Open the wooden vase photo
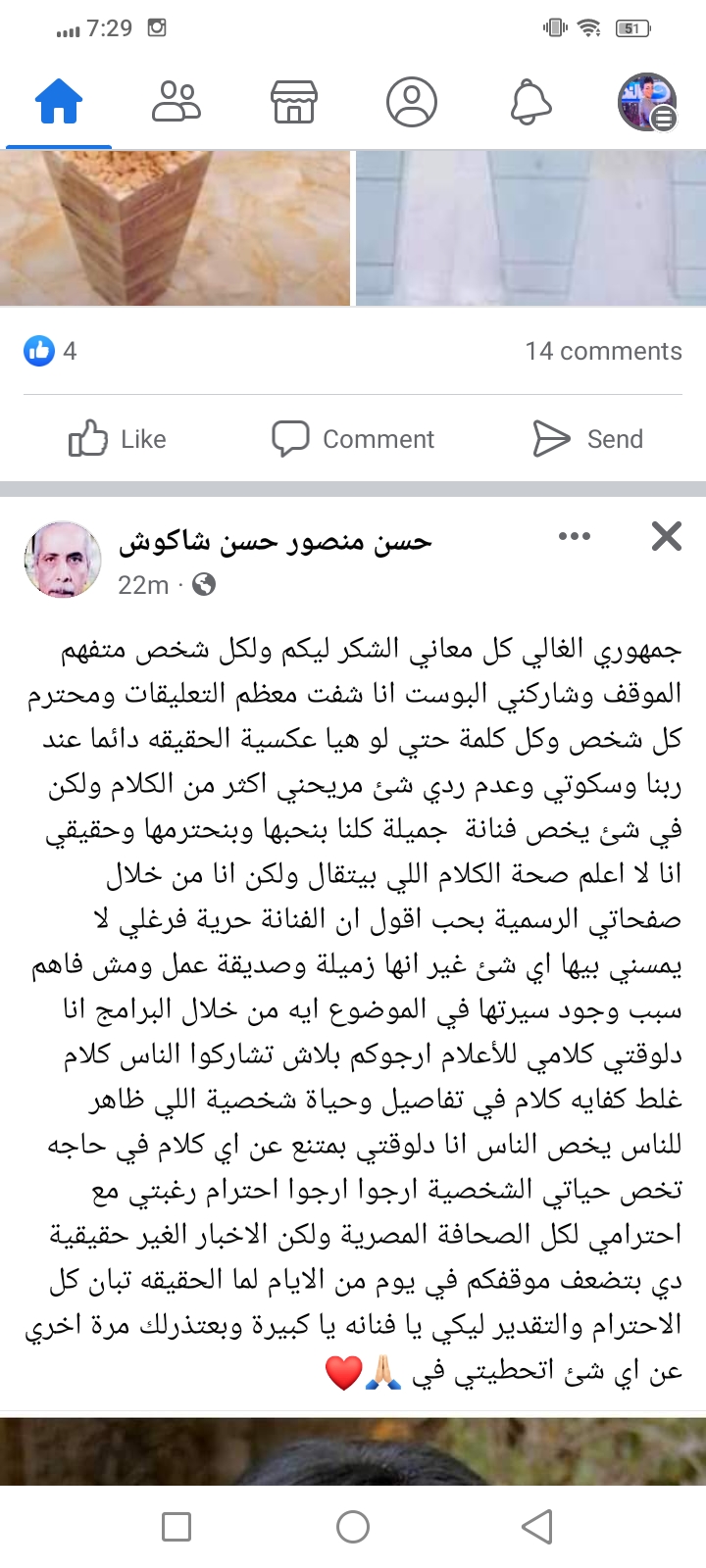Screen dimensions: 706x1568 tap(175, 227)
